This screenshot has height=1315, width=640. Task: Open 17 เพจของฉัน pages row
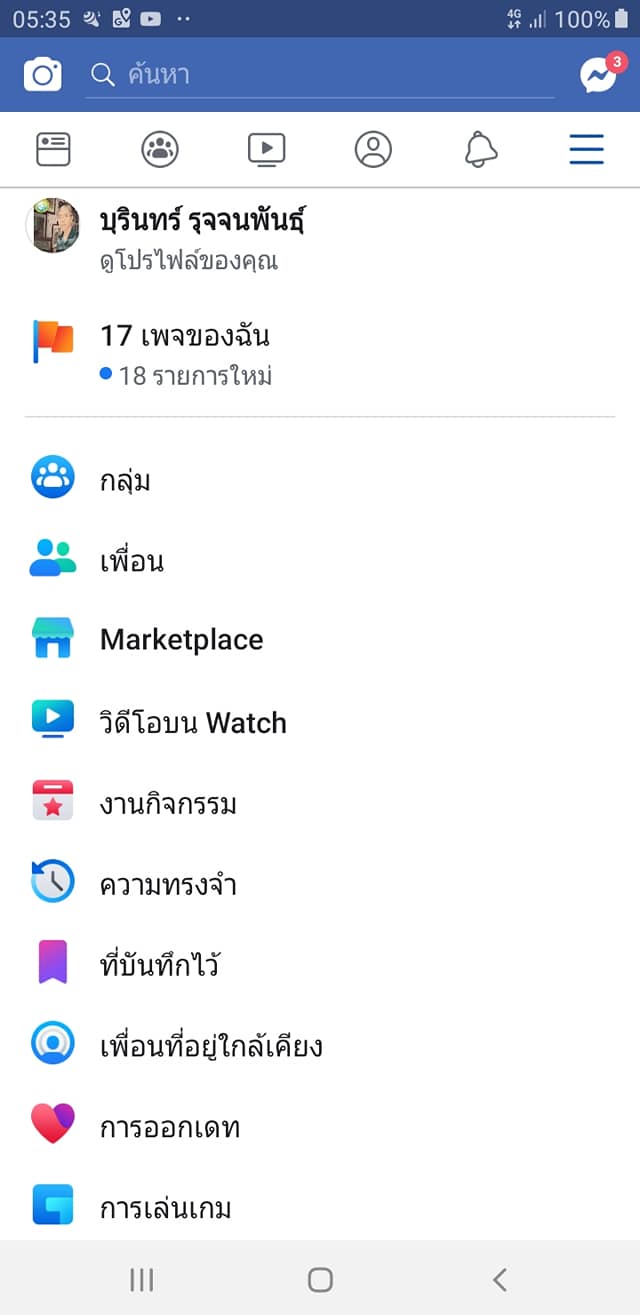185,353
